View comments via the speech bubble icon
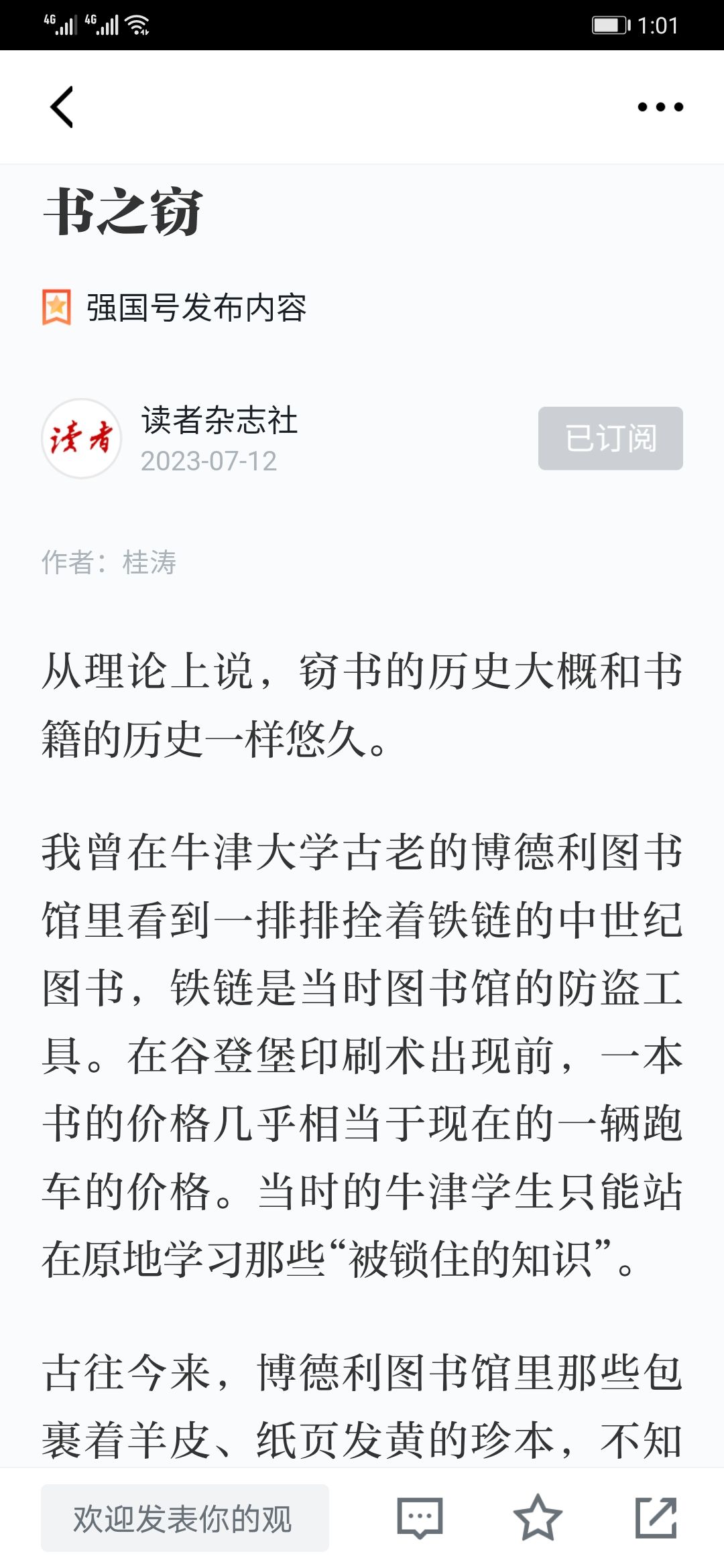The height and width of the screenshot is (1568, 724). [x=420, y=1518]
